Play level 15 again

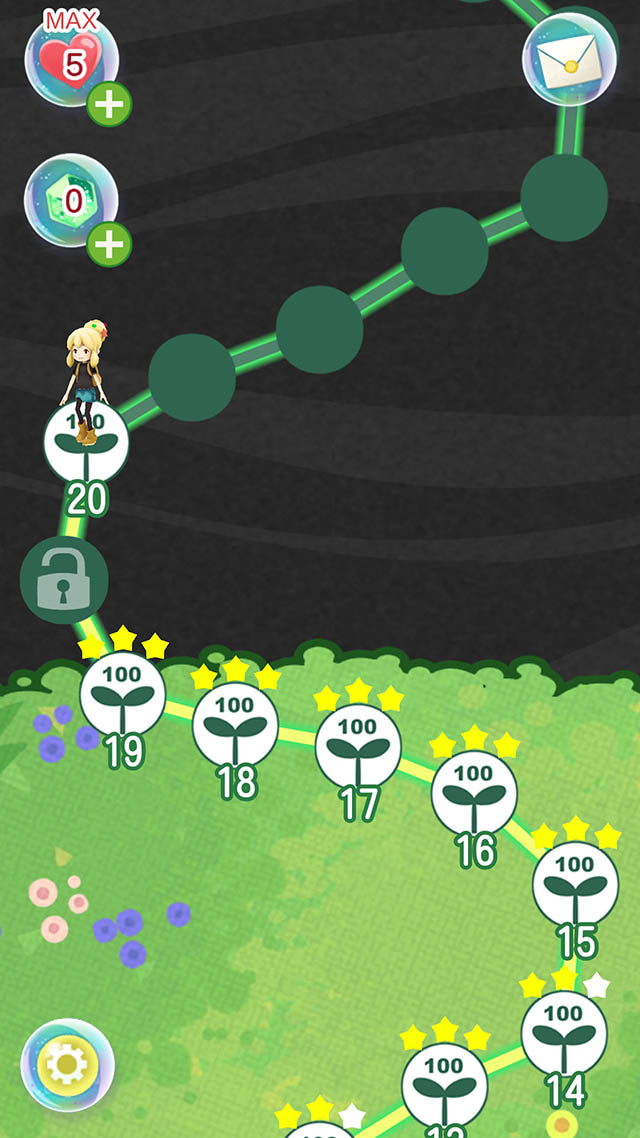[575, 884]
